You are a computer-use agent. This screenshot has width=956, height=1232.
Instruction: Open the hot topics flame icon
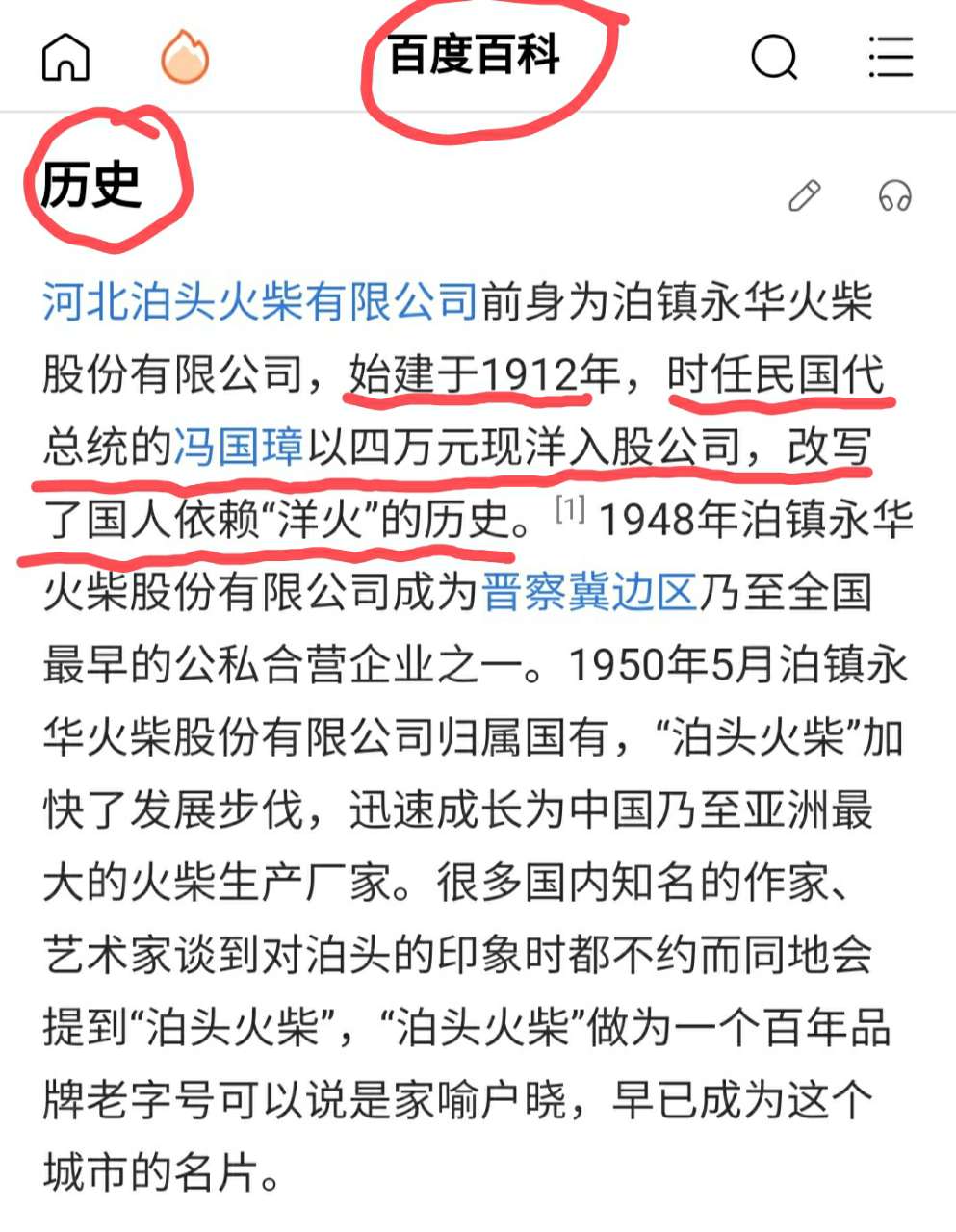184,57
